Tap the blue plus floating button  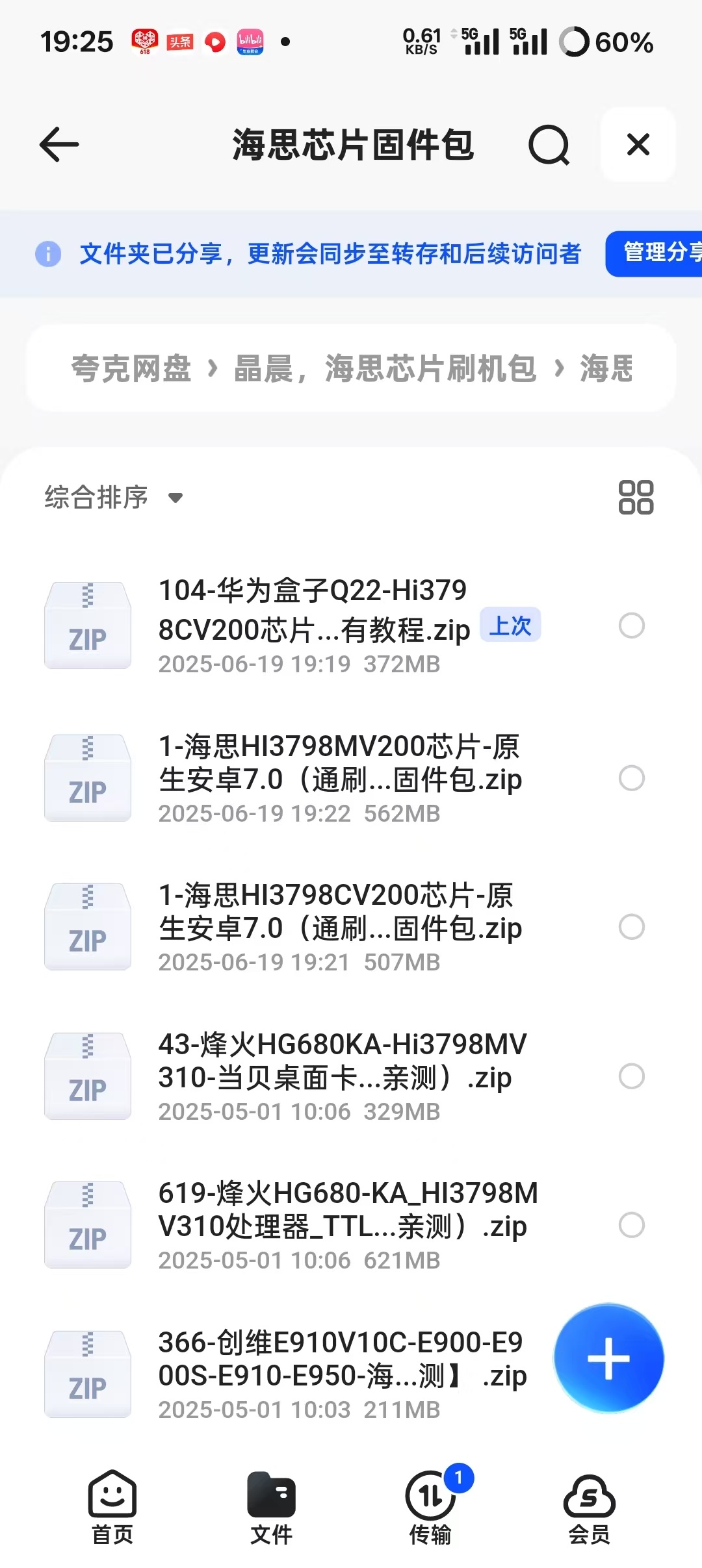click(x=608, y=1358)
